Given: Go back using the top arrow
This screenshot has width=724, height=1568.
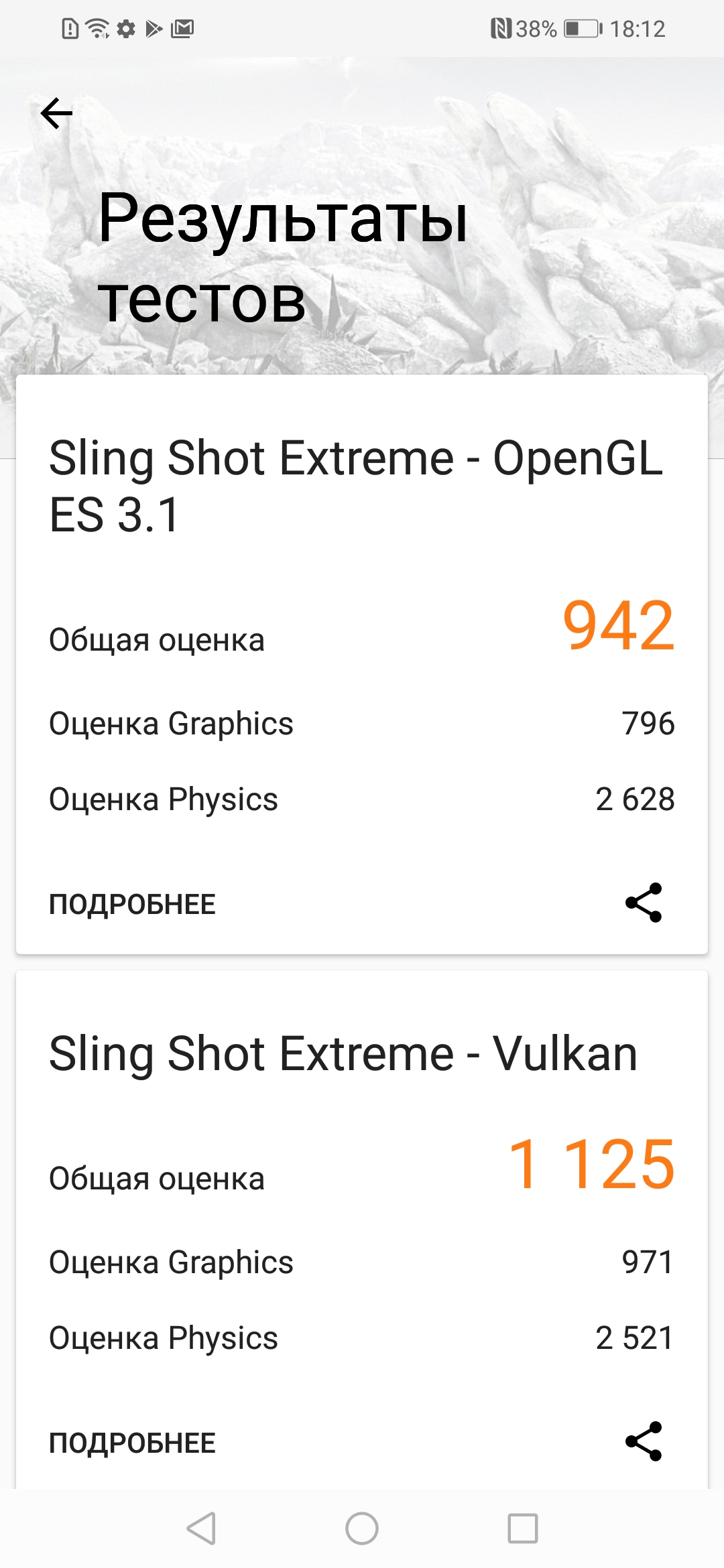Looking at the screenshot, I should [x=56, y=113].
